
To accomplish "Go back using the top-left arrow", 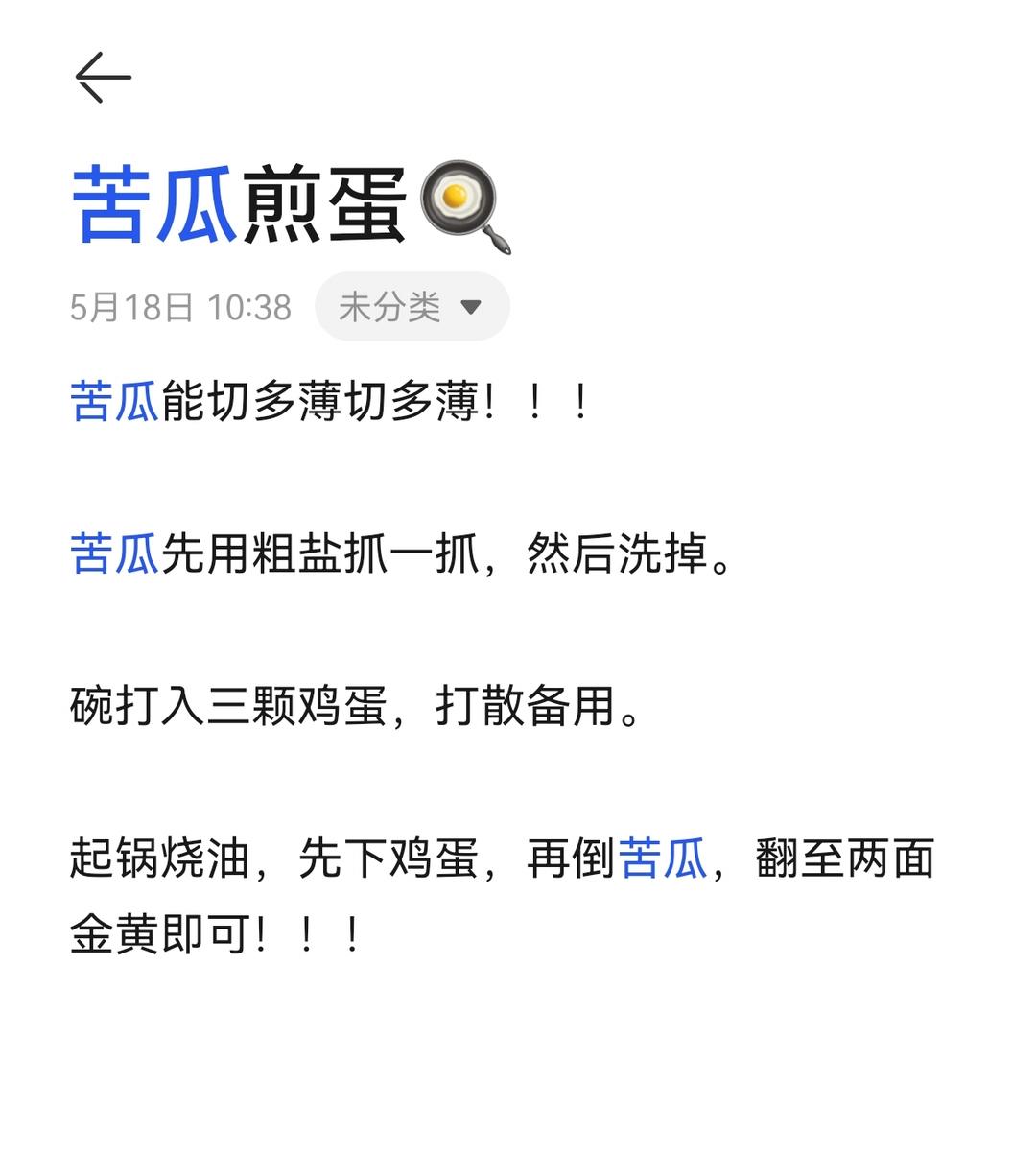I will [x=103, y=78].
